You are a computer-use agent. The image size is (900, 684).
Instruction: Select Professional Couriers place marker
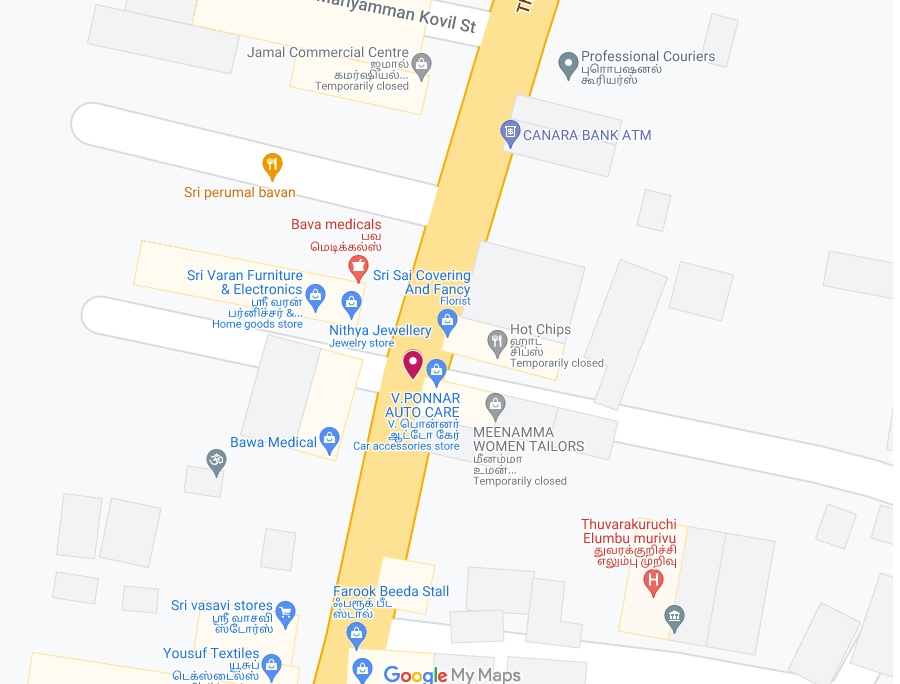pyautogui.click(x=567, y=65)
